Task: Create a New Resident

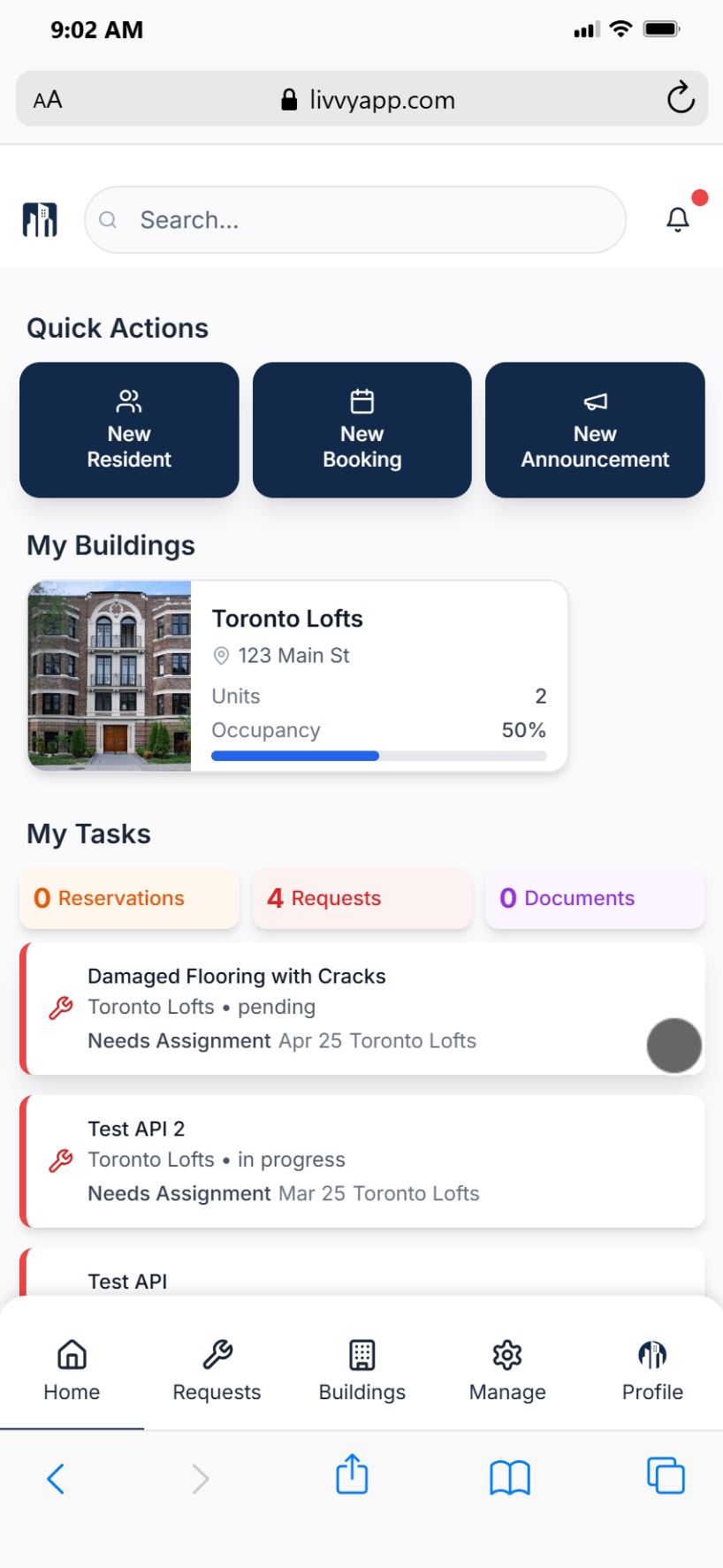Action: [129, 430]
